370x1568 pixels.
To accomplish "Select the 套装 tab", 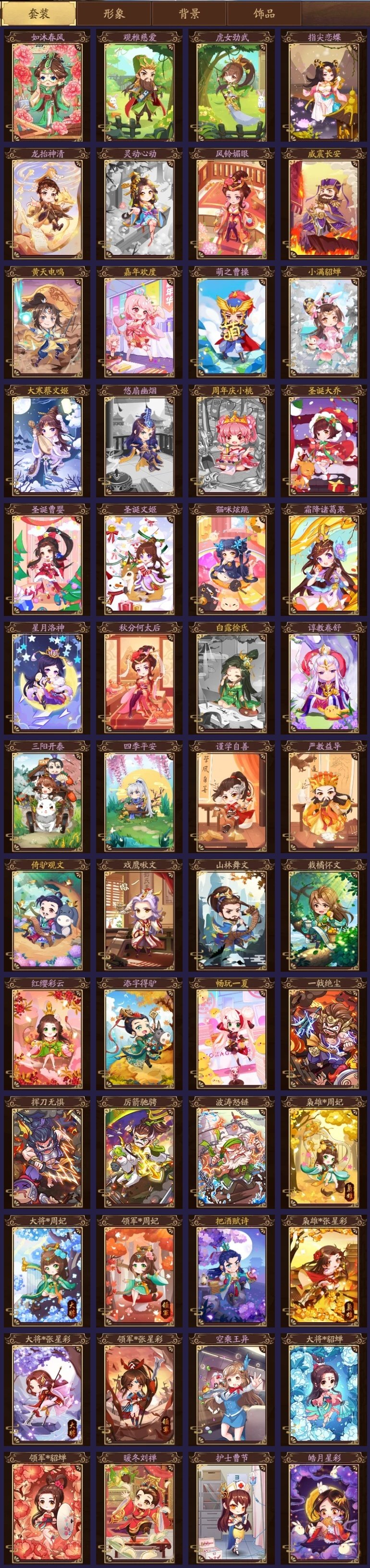I will coord(38,13).
